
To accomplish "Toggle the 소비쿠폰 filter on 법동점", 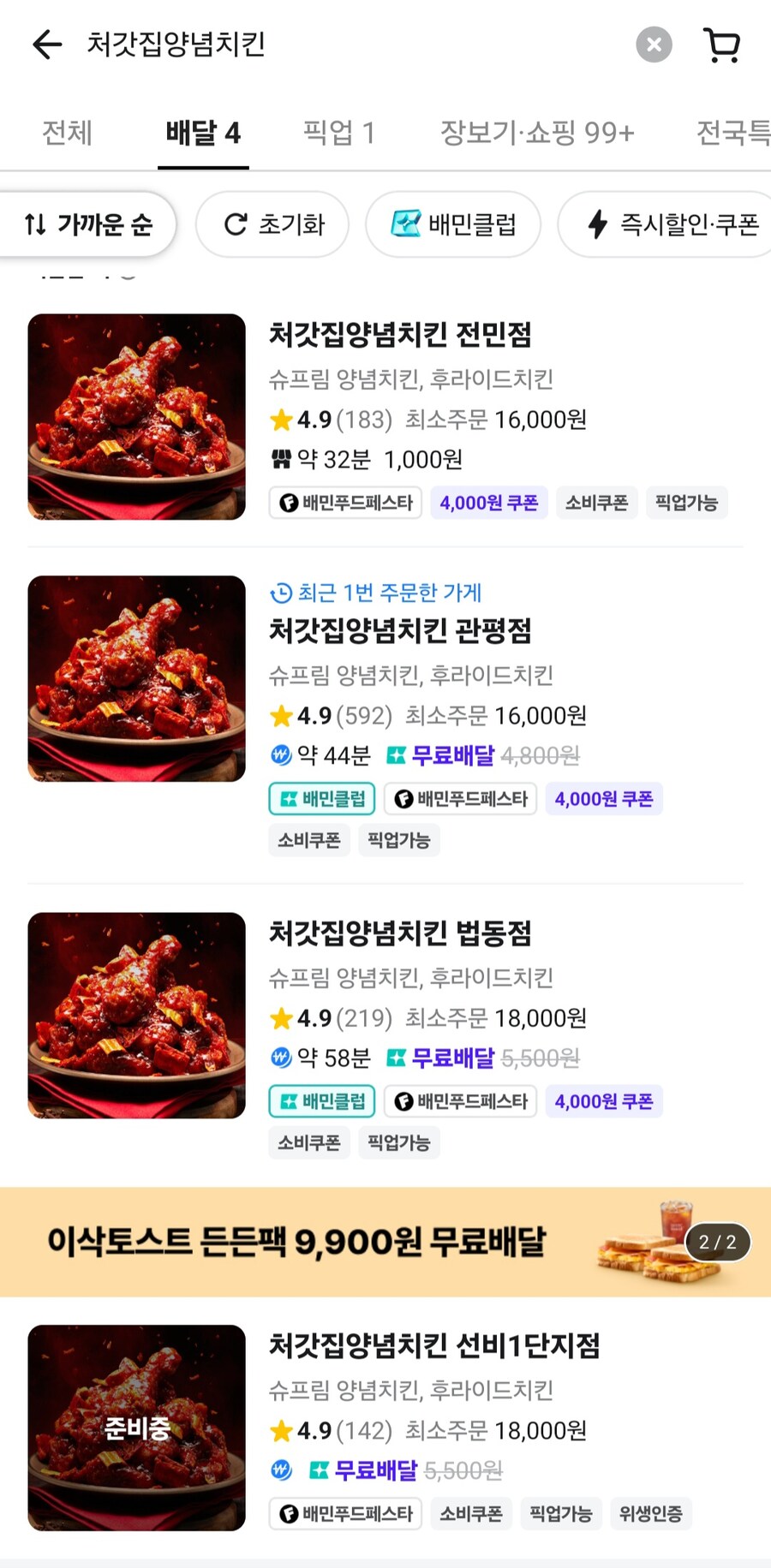I will (x=308, y=1142).
